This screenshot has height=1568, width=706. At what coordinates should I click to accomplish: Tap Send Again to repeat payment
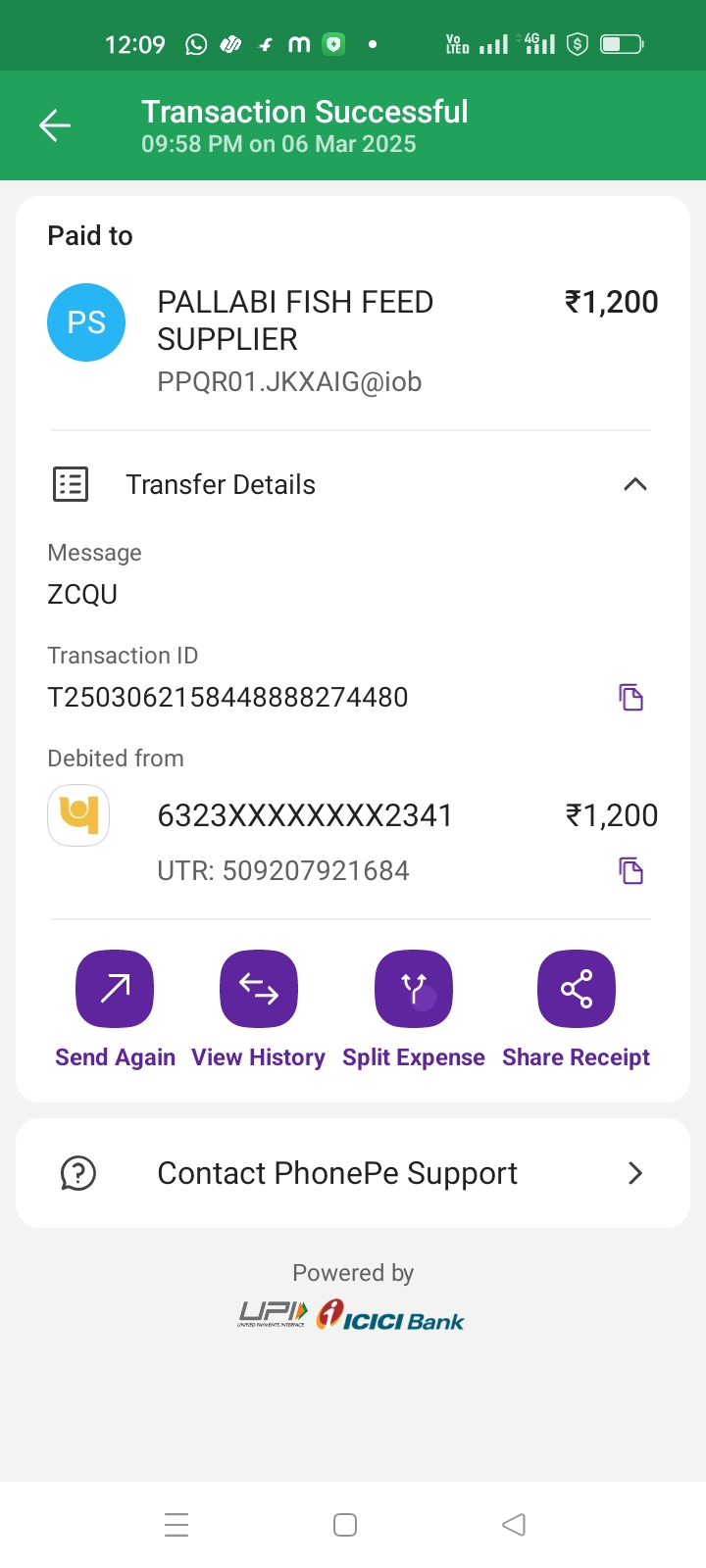(x=115, y=990)
